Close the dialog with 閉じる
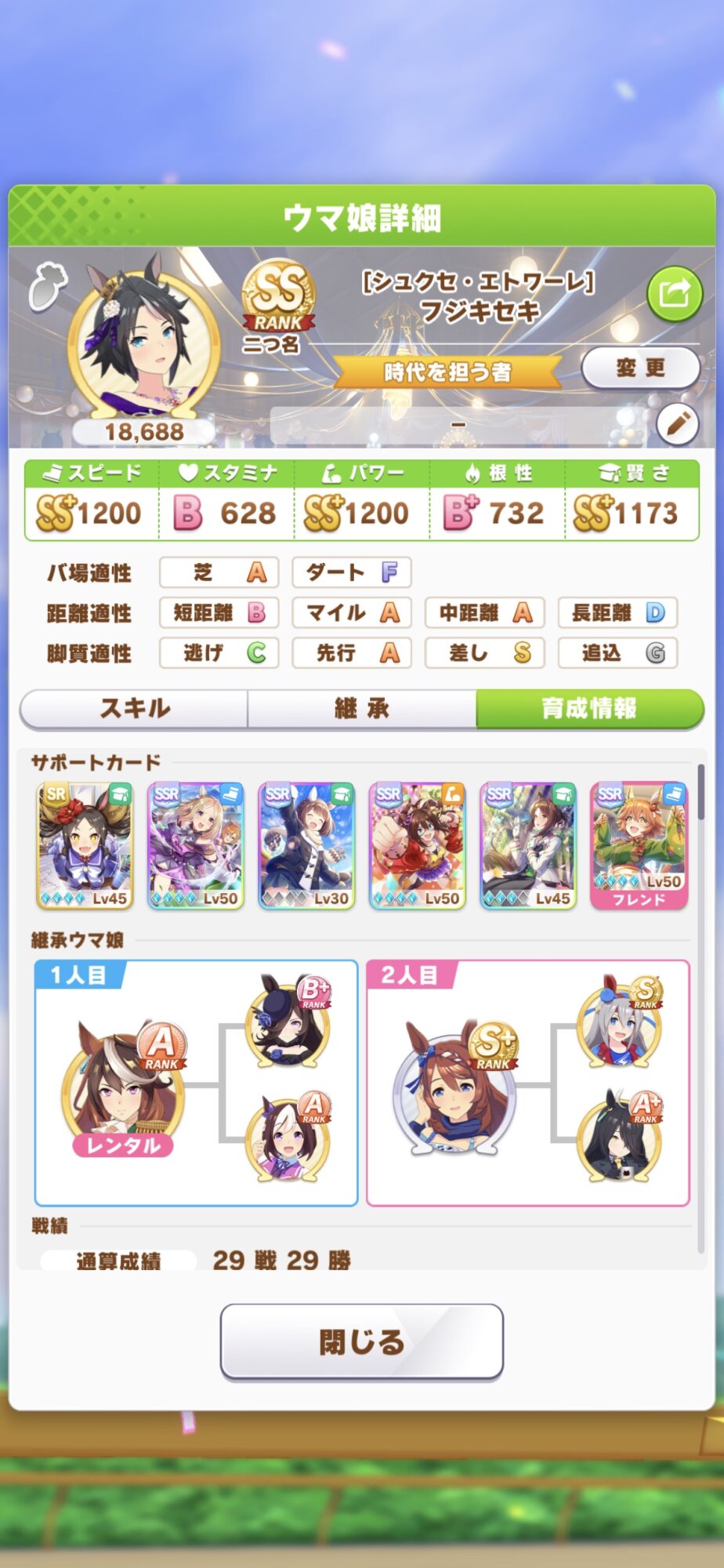724x1568 pixels. pyautogui.click(x=361, y=1341)
